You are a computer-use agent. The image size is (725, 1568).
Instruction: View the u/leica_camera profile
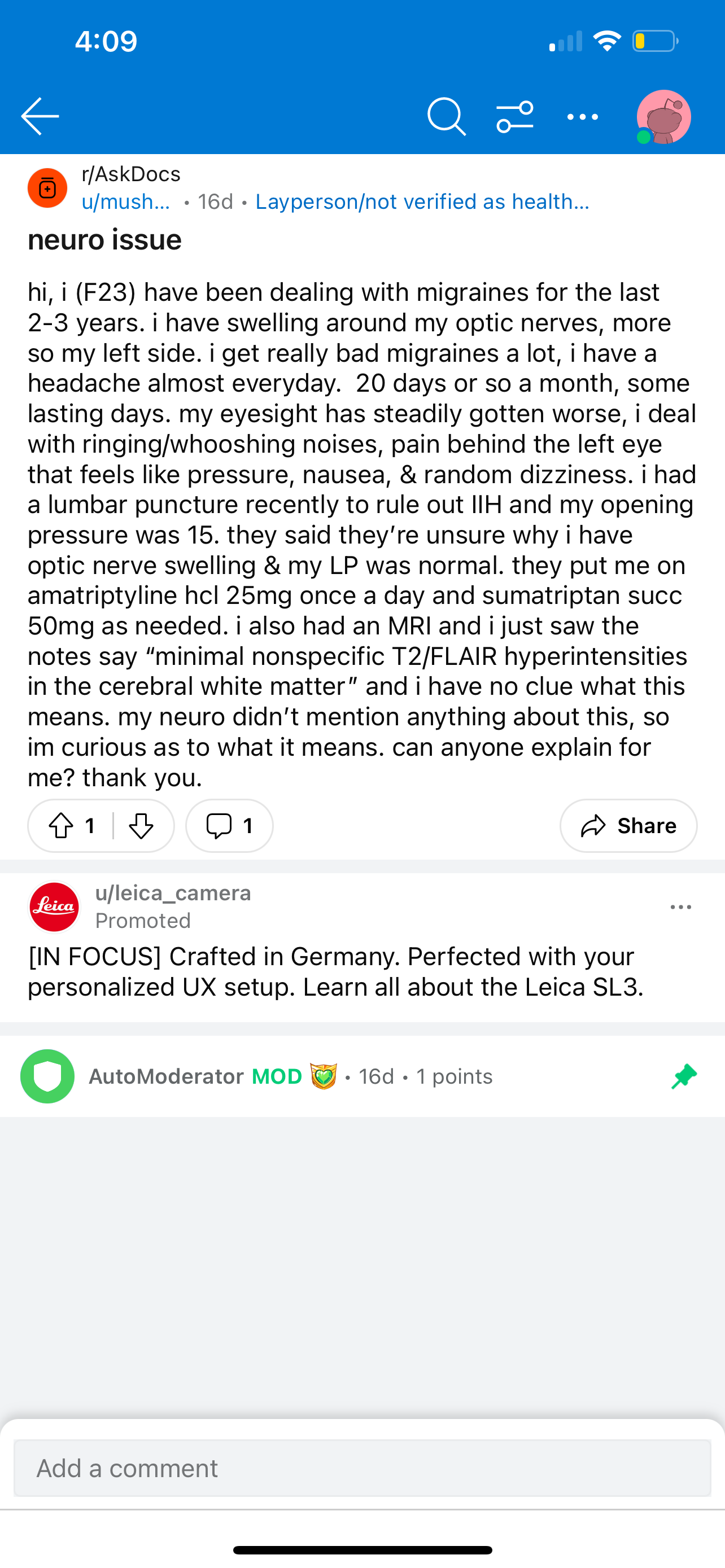click(173, 893)
